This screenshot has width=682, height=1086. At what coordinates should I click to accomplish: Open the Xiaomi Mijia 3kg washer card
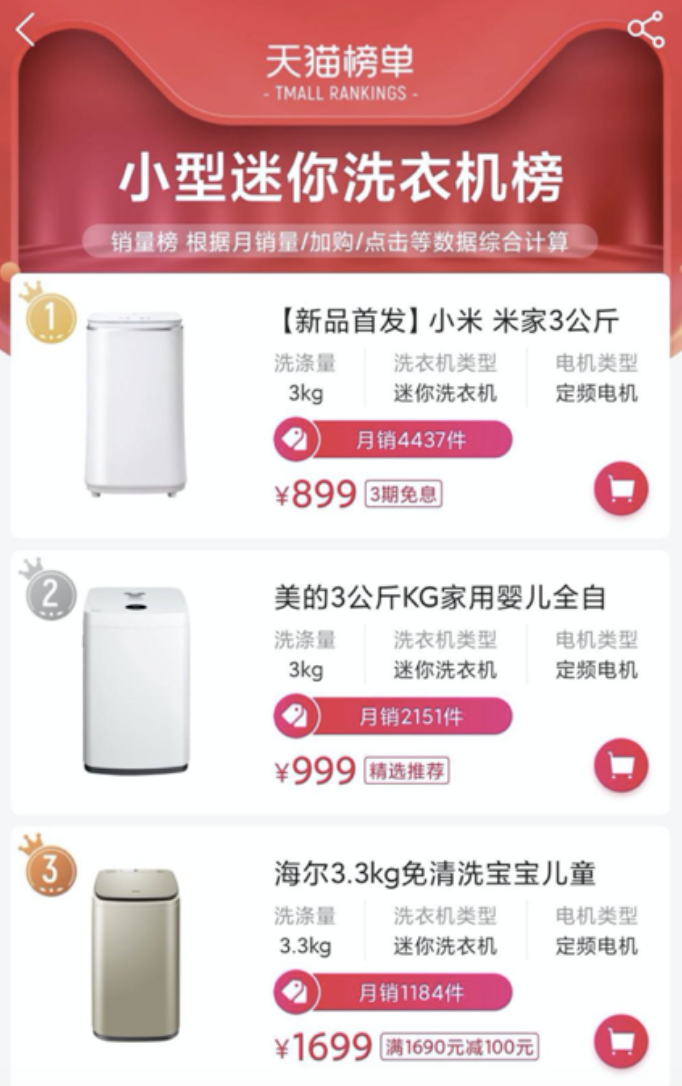point(446,322)
